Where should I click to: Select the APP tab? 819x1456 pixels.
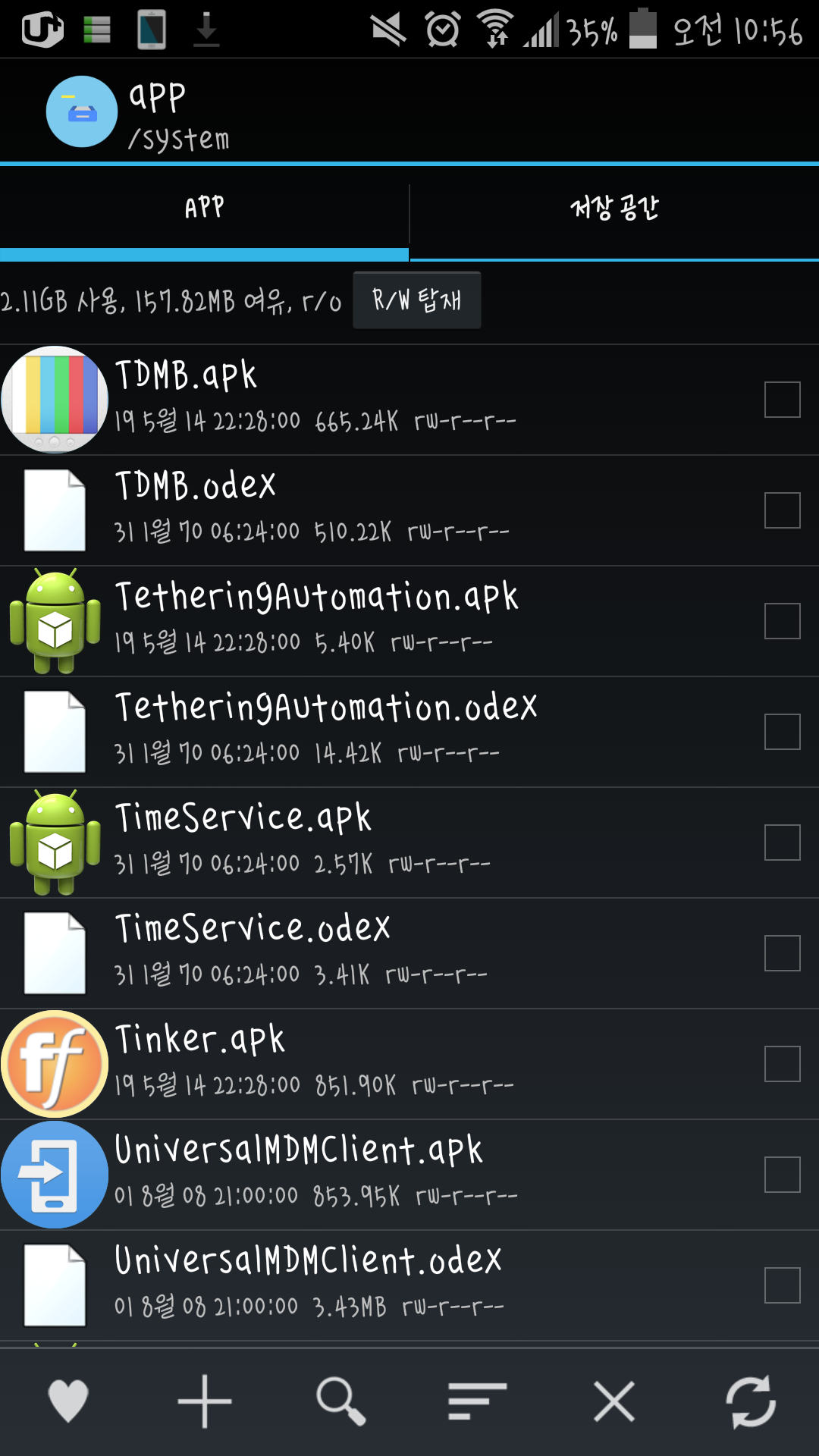click(204, 208)
